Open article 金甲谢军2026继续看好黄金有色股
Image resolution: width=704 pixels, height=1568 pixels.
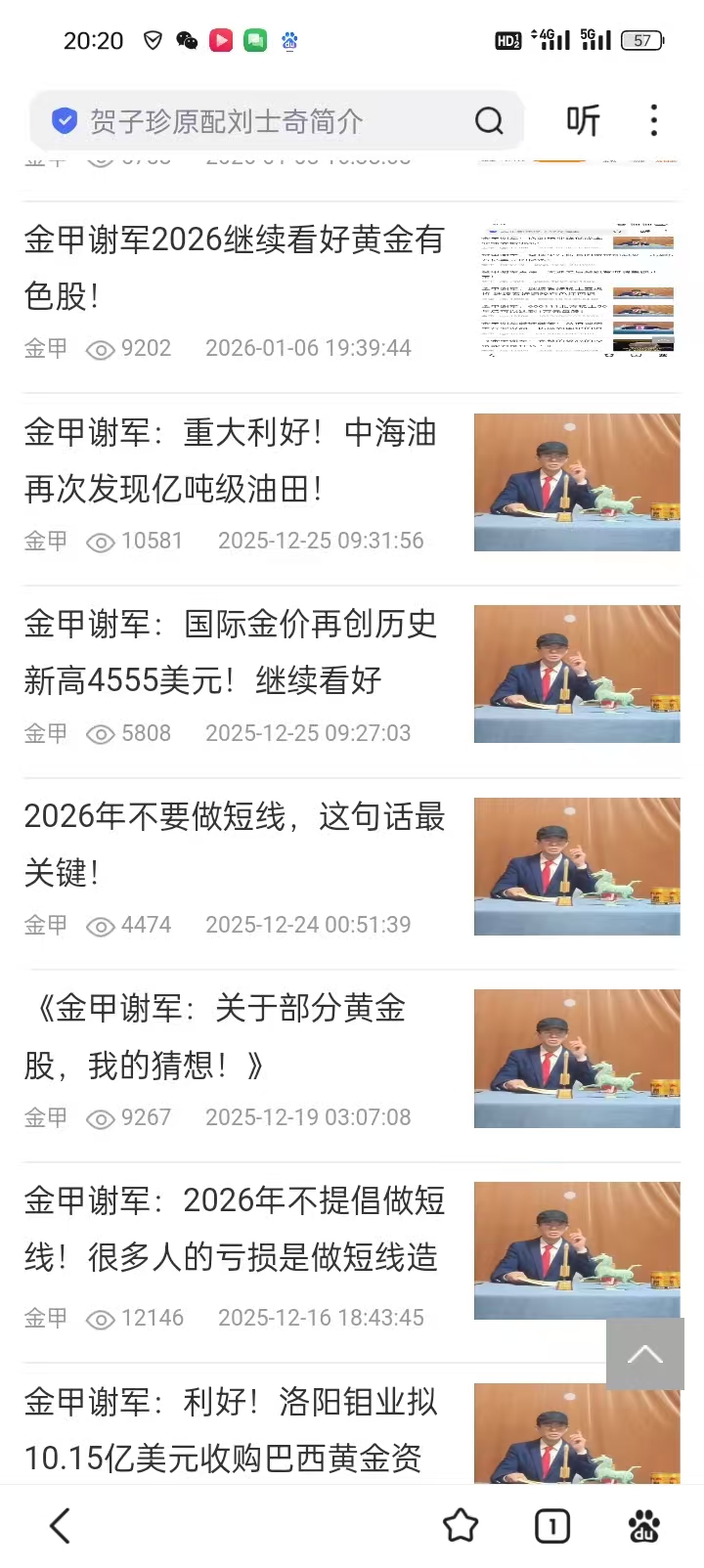(x=235, y=267)
